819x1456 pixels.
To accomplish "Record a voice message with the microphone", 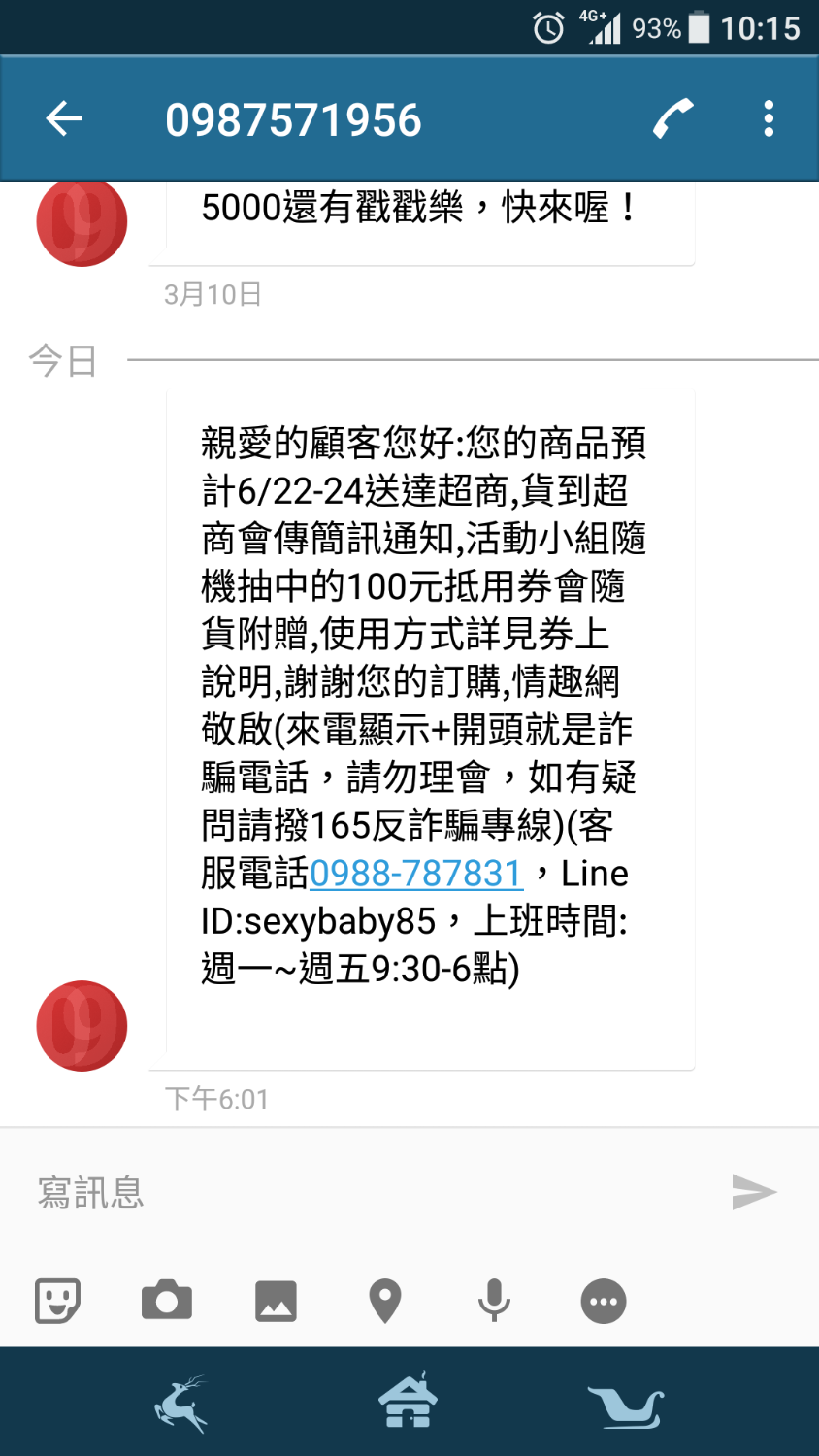I will coord(494,1301).
